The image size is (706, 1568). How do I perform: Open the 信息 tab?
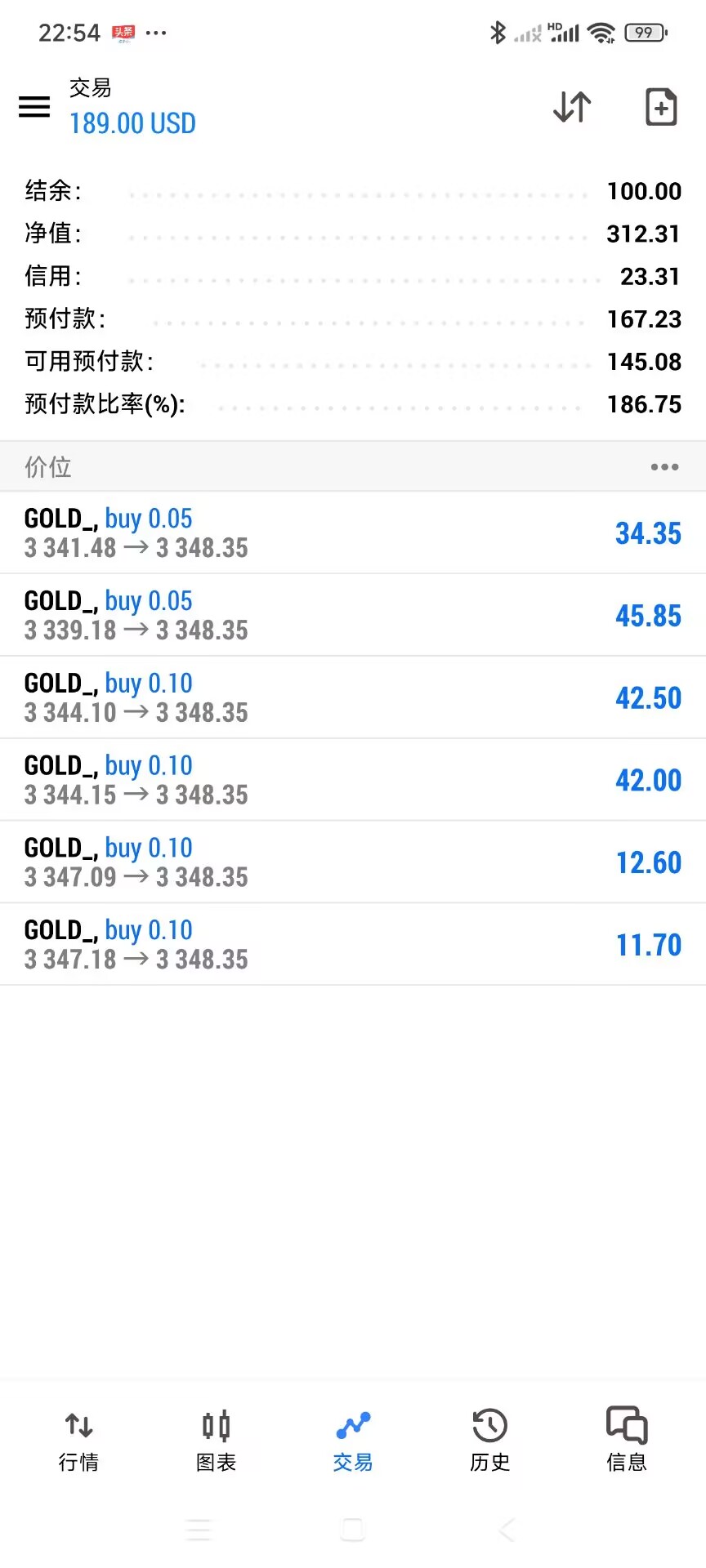pos(627,1441)
